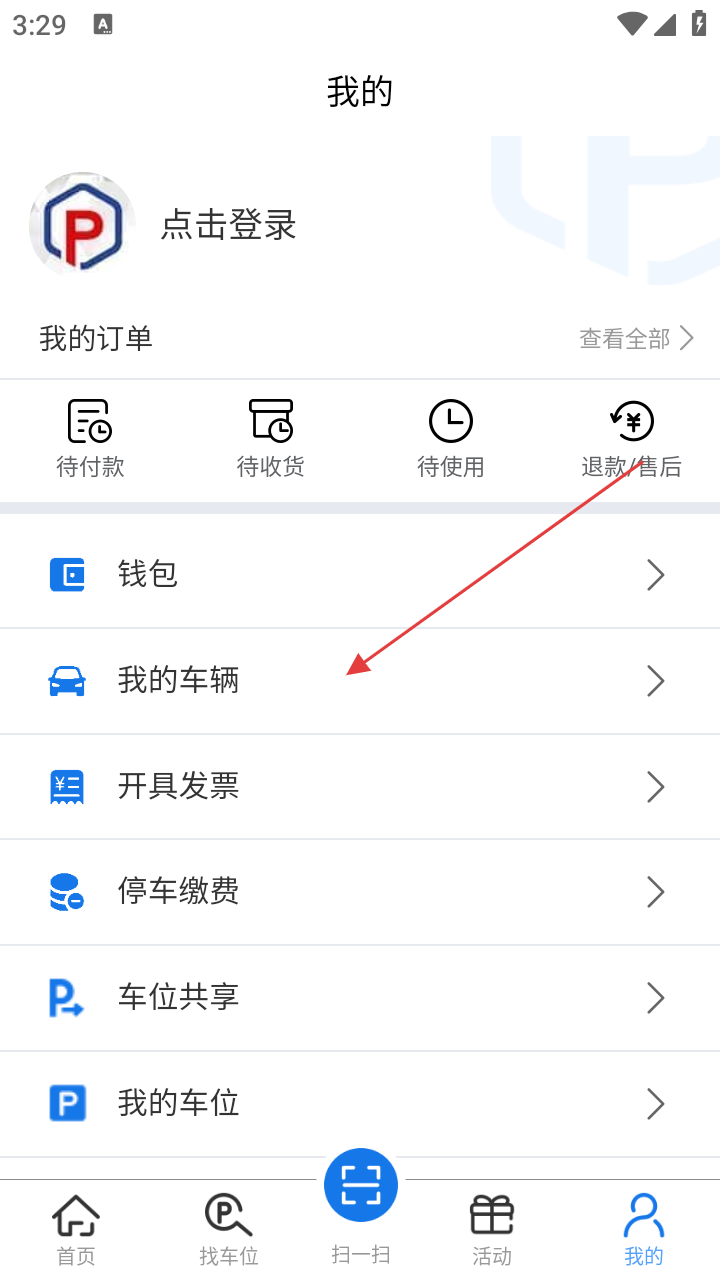
Task: Tap 点击登录 to sign in
Action: [x=229, y=225]
